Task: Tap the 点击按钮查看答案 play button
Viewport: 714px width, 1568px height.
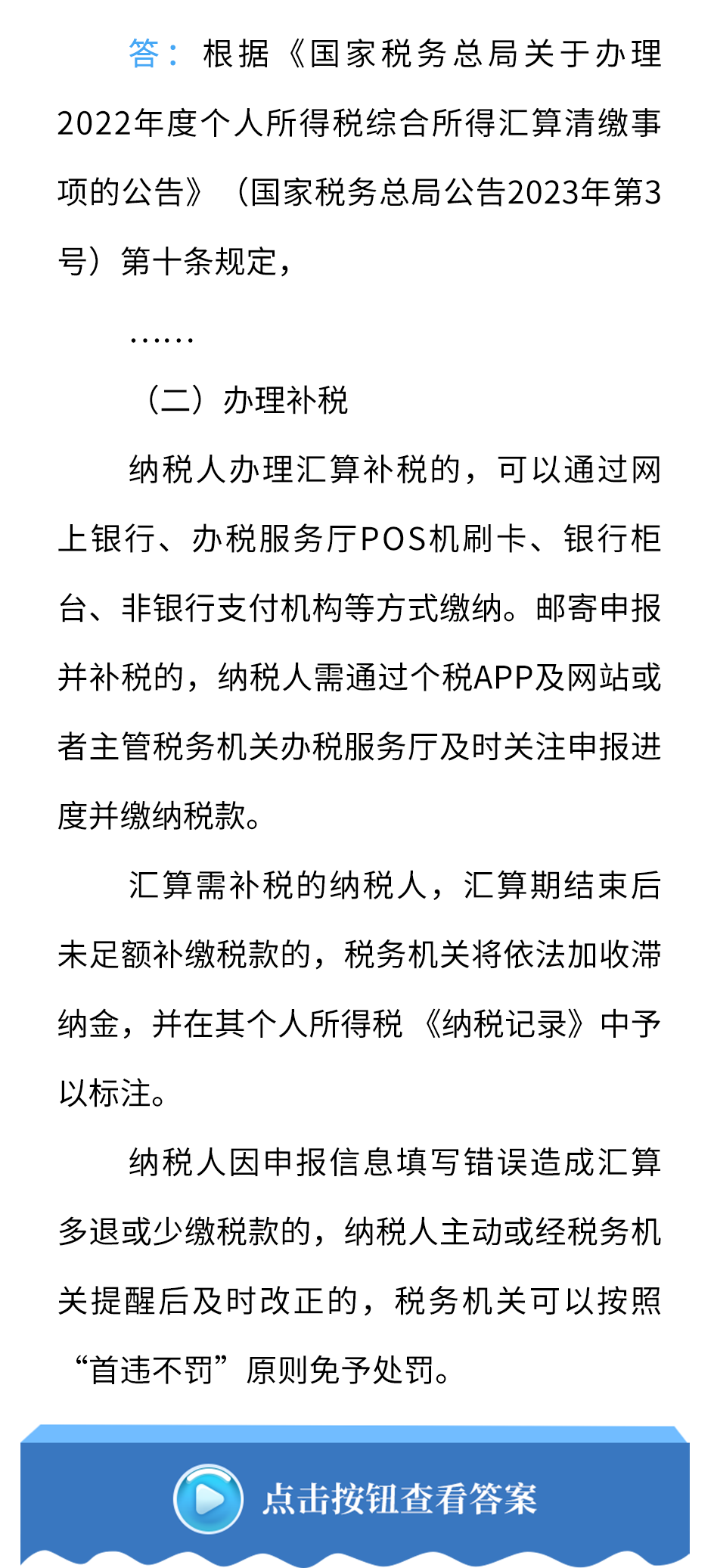Action: point(208,1498)
